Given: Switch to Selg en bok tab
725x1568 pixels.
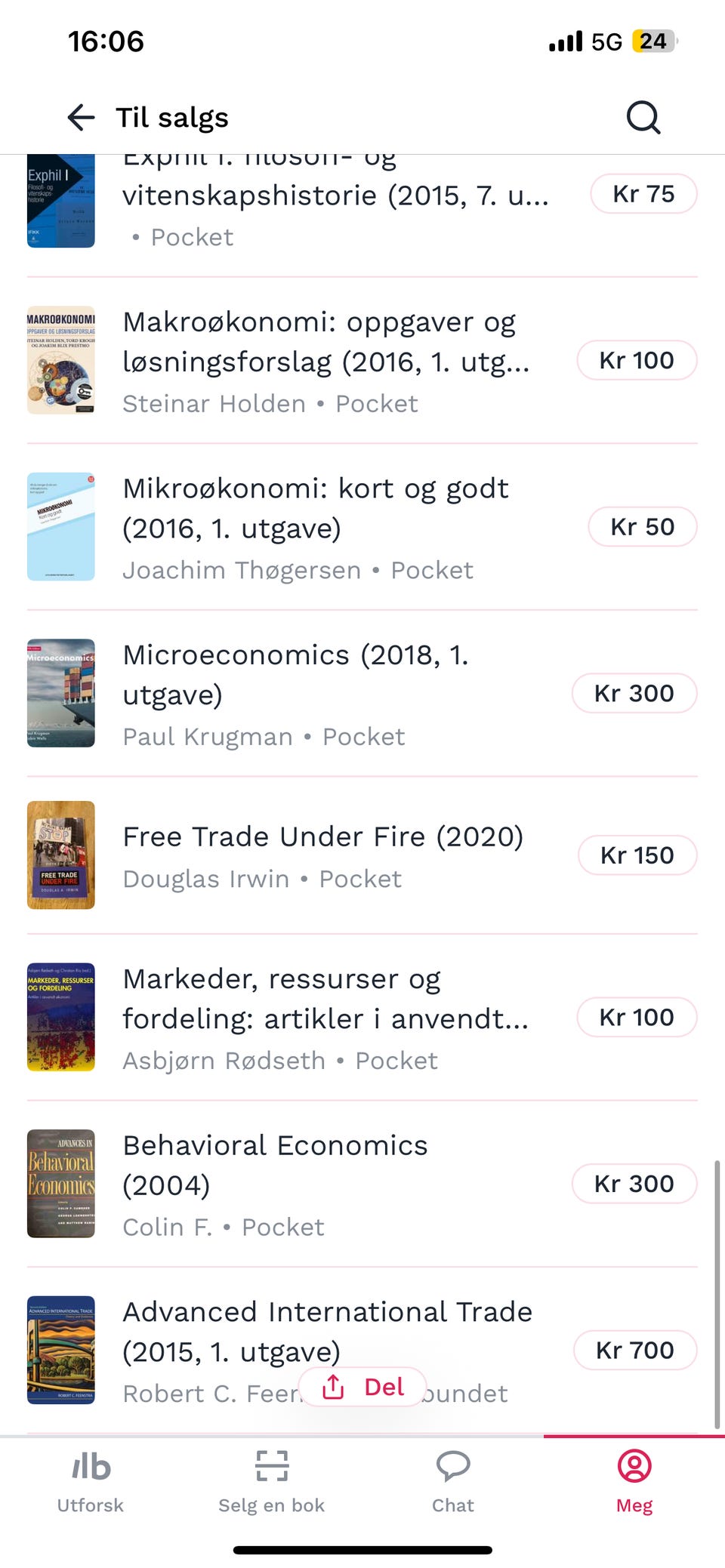Looking at the screenshot, I should [x=272, y=1482].
